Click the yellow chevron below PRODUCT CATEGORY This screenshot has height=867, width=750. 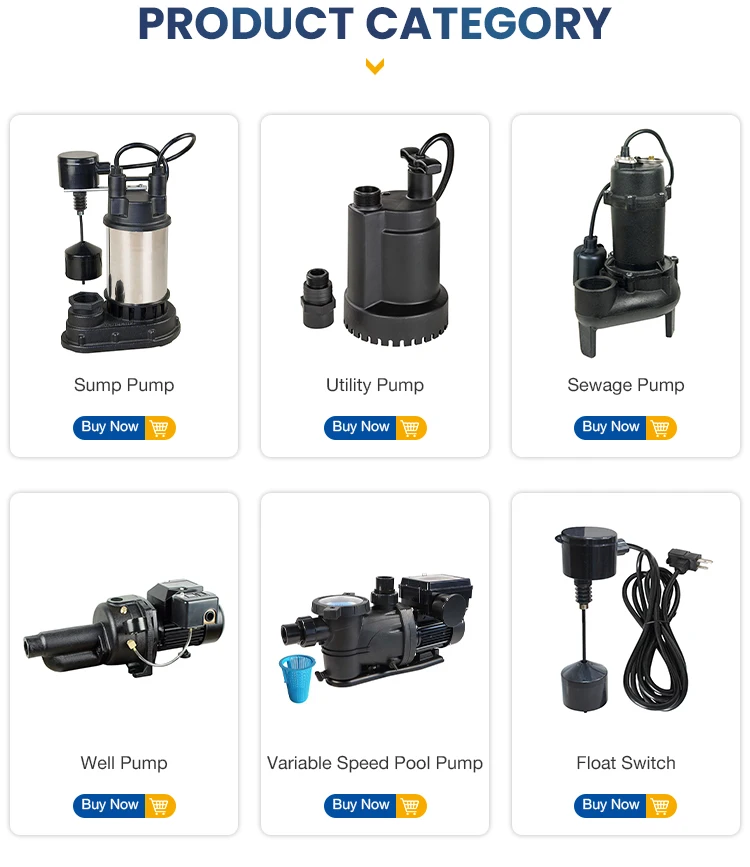pyautogui.click(x=375, y=66)
